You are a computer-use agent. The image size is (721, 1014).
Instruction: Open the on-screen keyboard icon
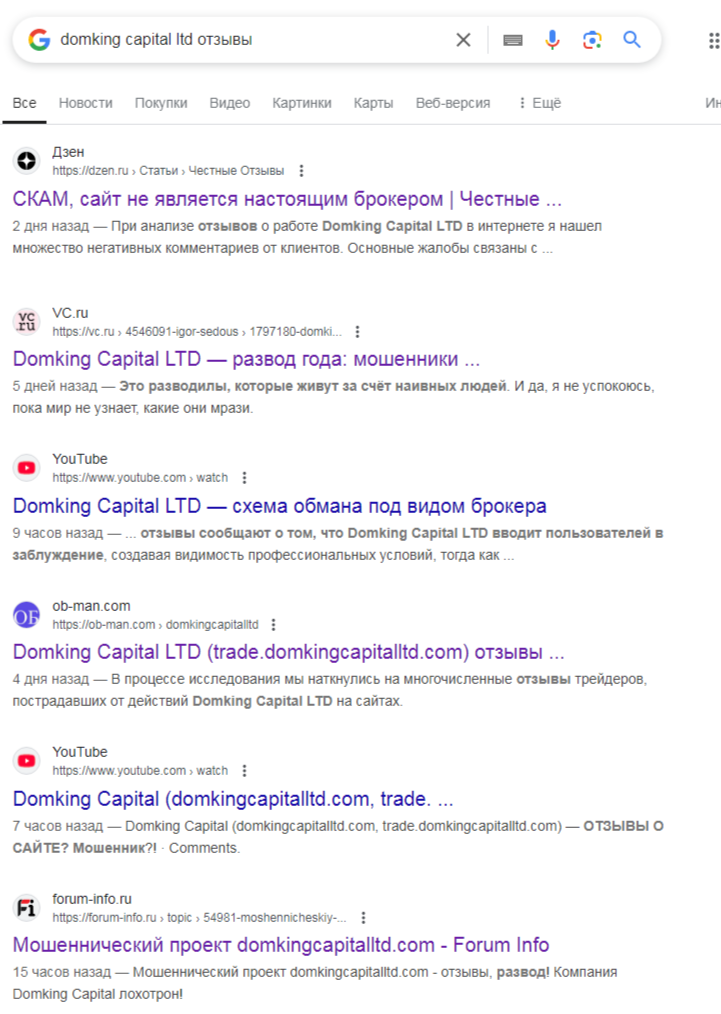(512, 39)
